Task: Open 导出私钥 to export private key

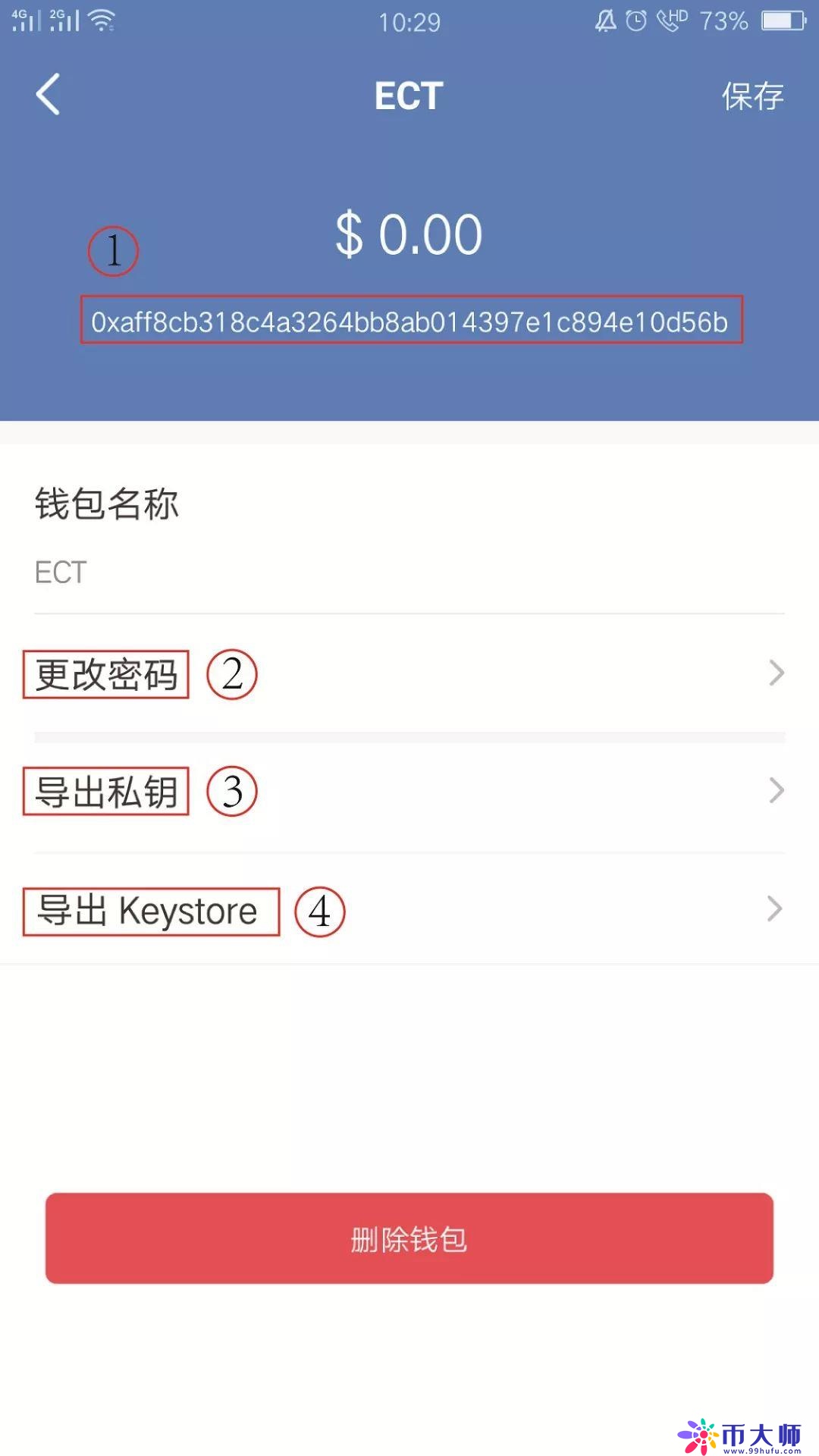Action: (x=106, y=791)
